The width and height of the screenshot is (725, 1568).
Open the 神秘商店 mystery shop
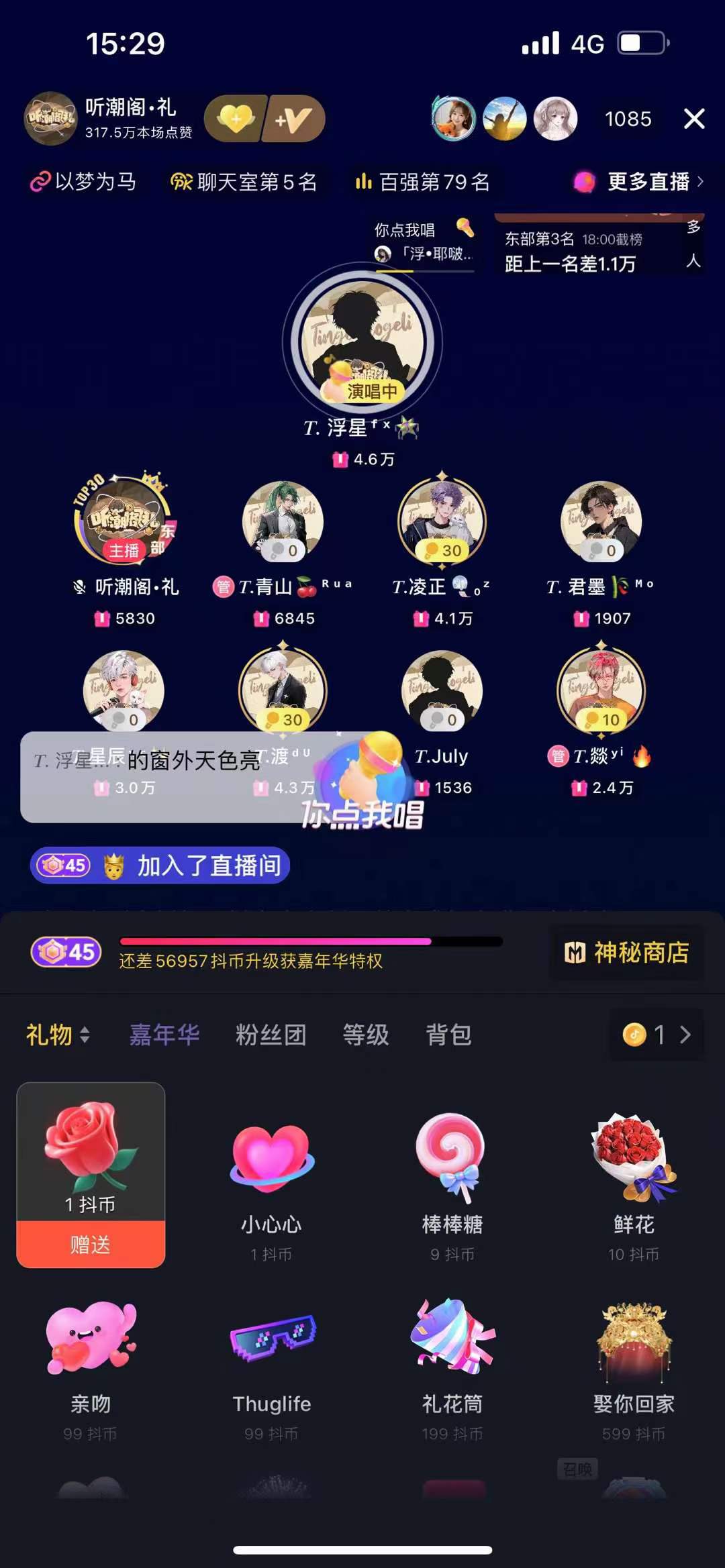(x=627, y=952)
